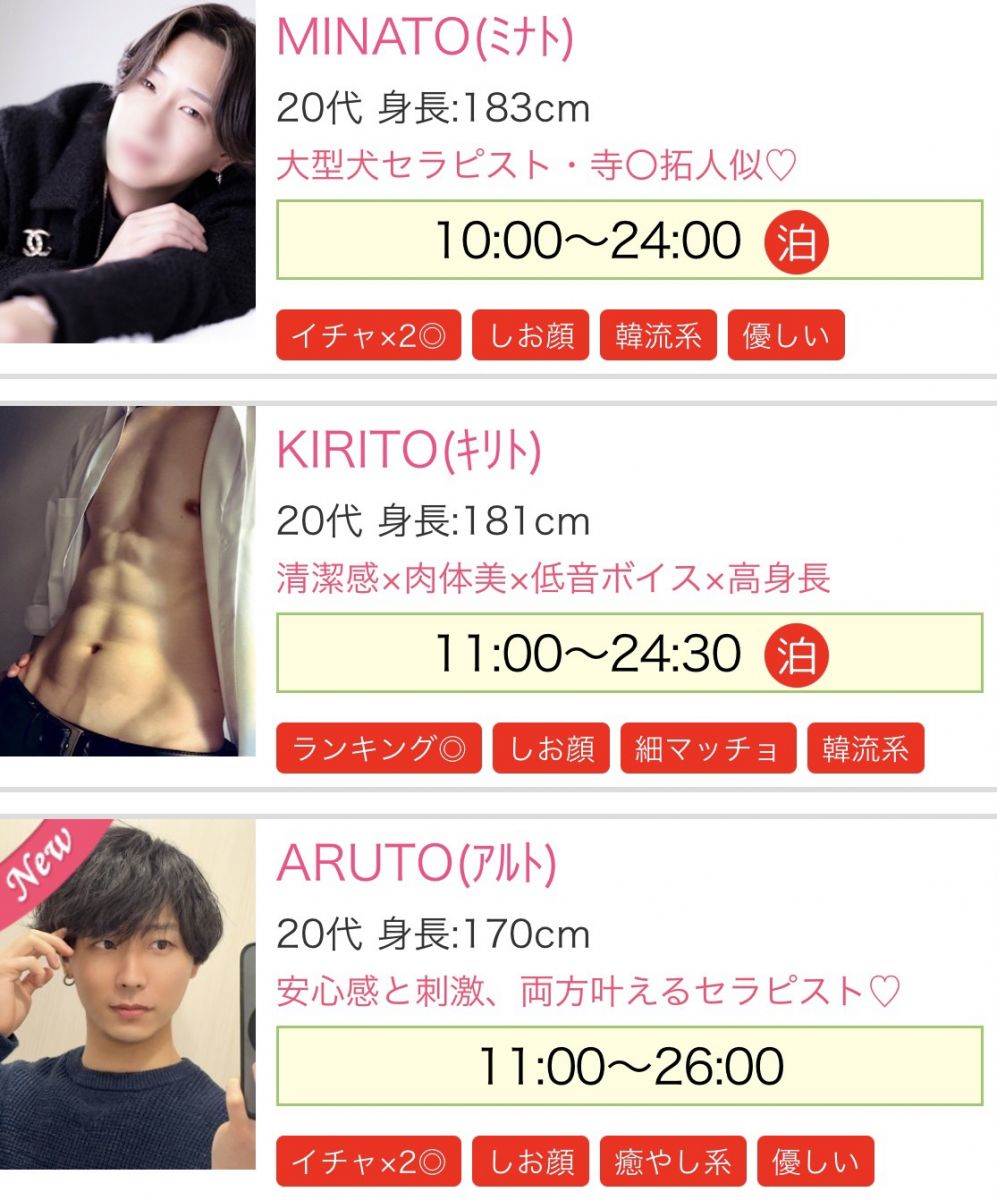Viewport: 997px width, 1200px height.
Task: Open ARUTO's profile photo
Action: pyautogui.click(x=127, y=993)
